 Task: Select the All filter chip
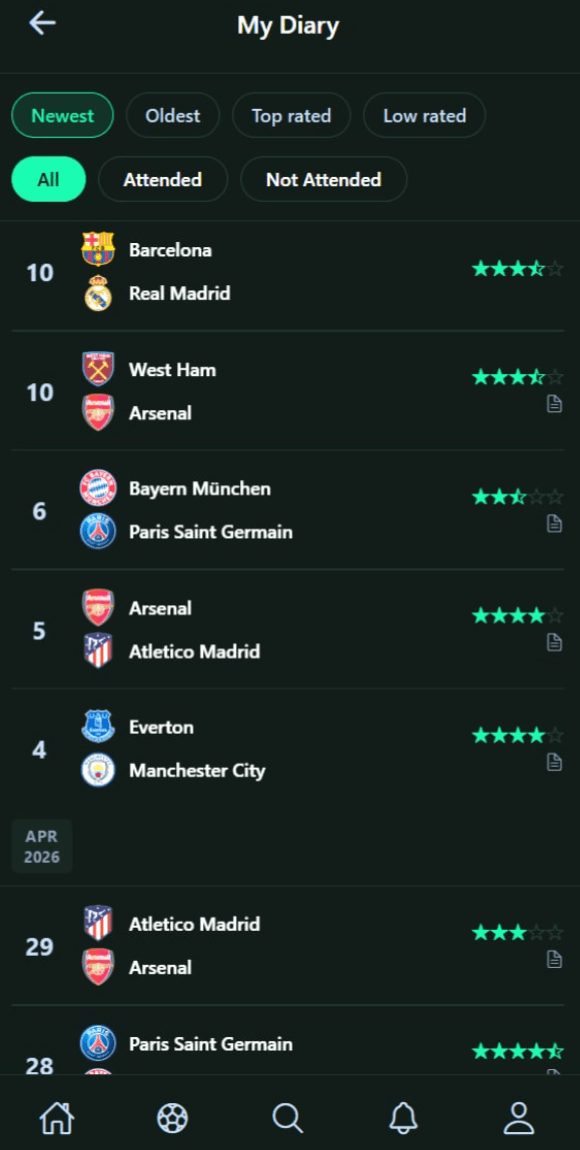[48, 179]
